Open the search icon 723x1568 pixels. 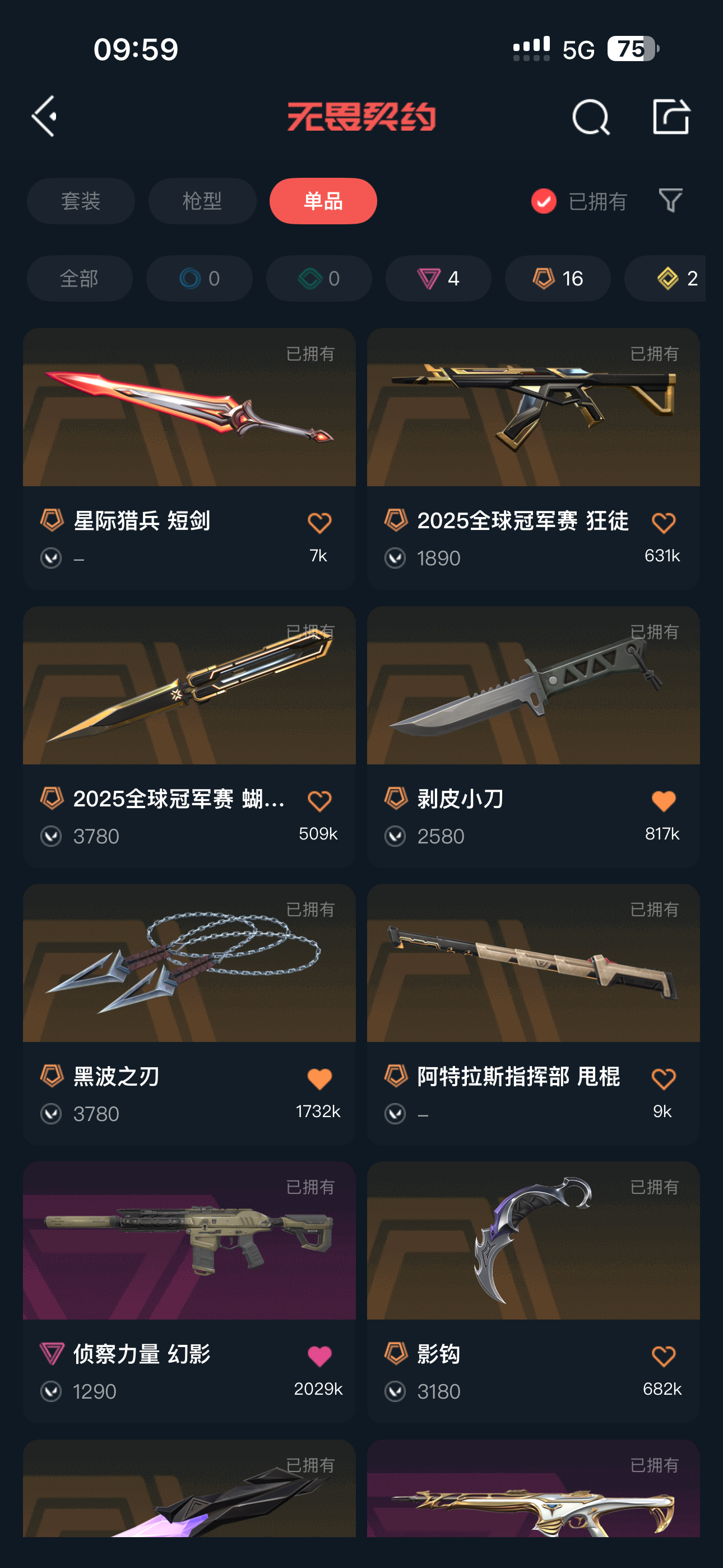[x=590, y=117]
